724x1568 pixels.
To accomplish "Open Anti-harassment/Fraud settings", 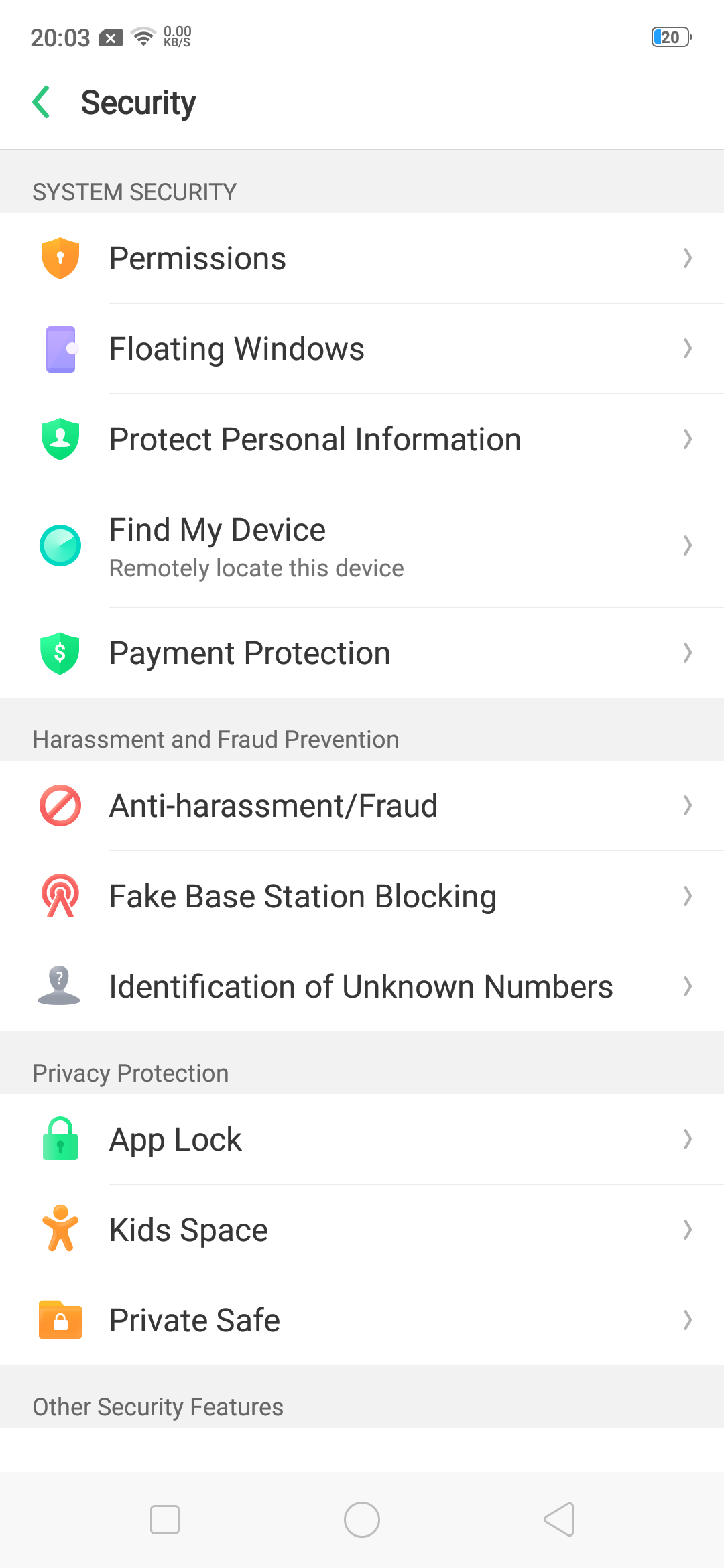I will (362, 805).
